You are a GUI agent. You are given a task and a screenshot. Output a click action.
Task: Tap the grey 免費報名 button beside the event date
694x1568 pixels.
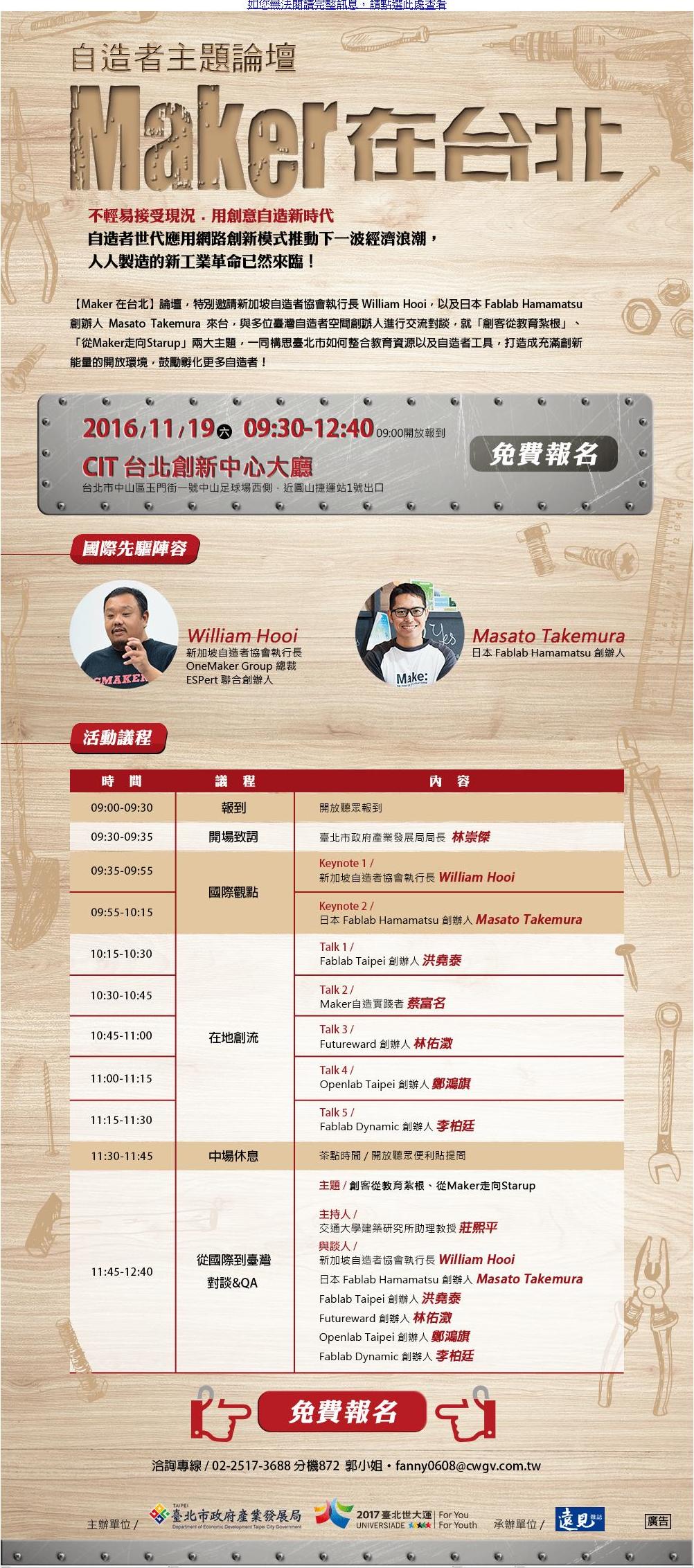click(x=544, y=454)
